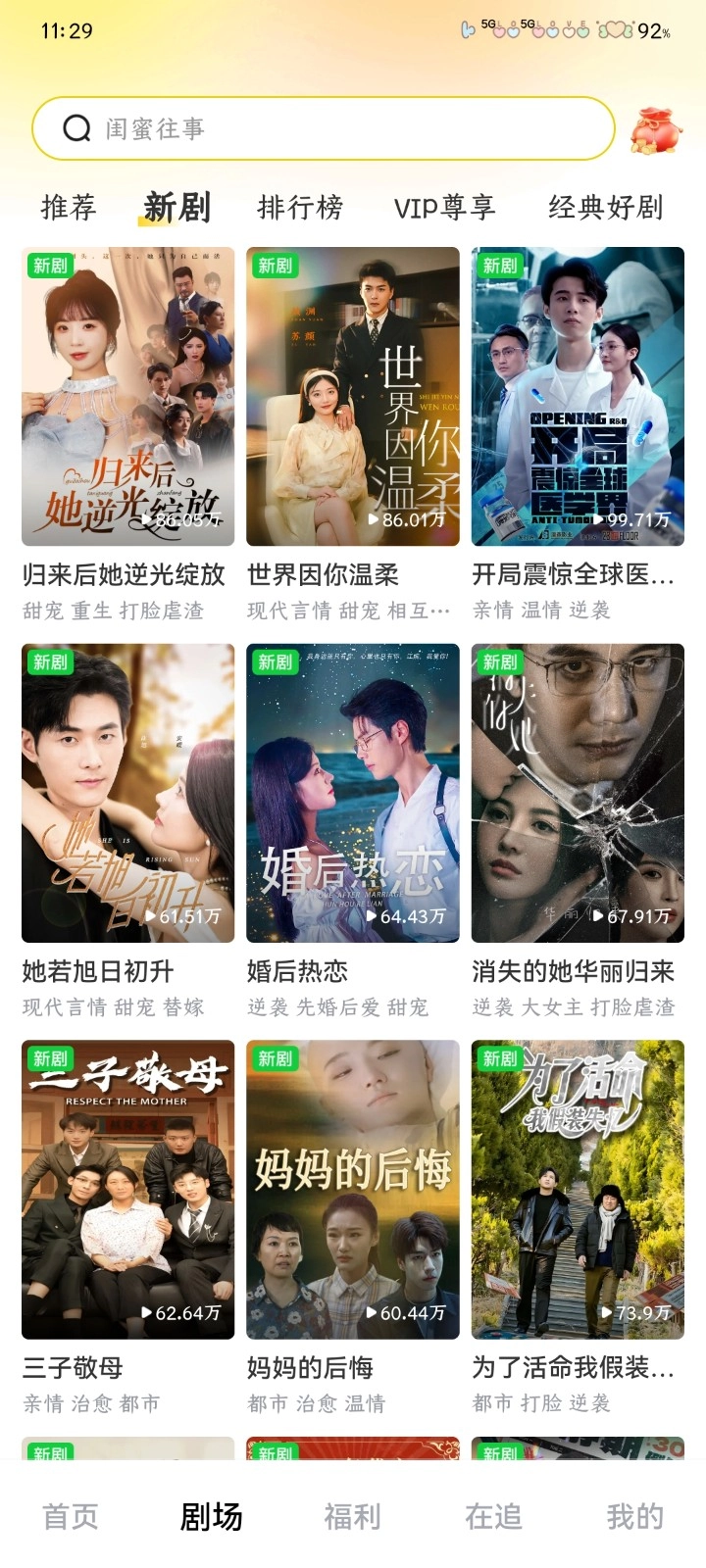
Task: Open drama 归来后她逆光绽放
Action: tap(126, 397)
